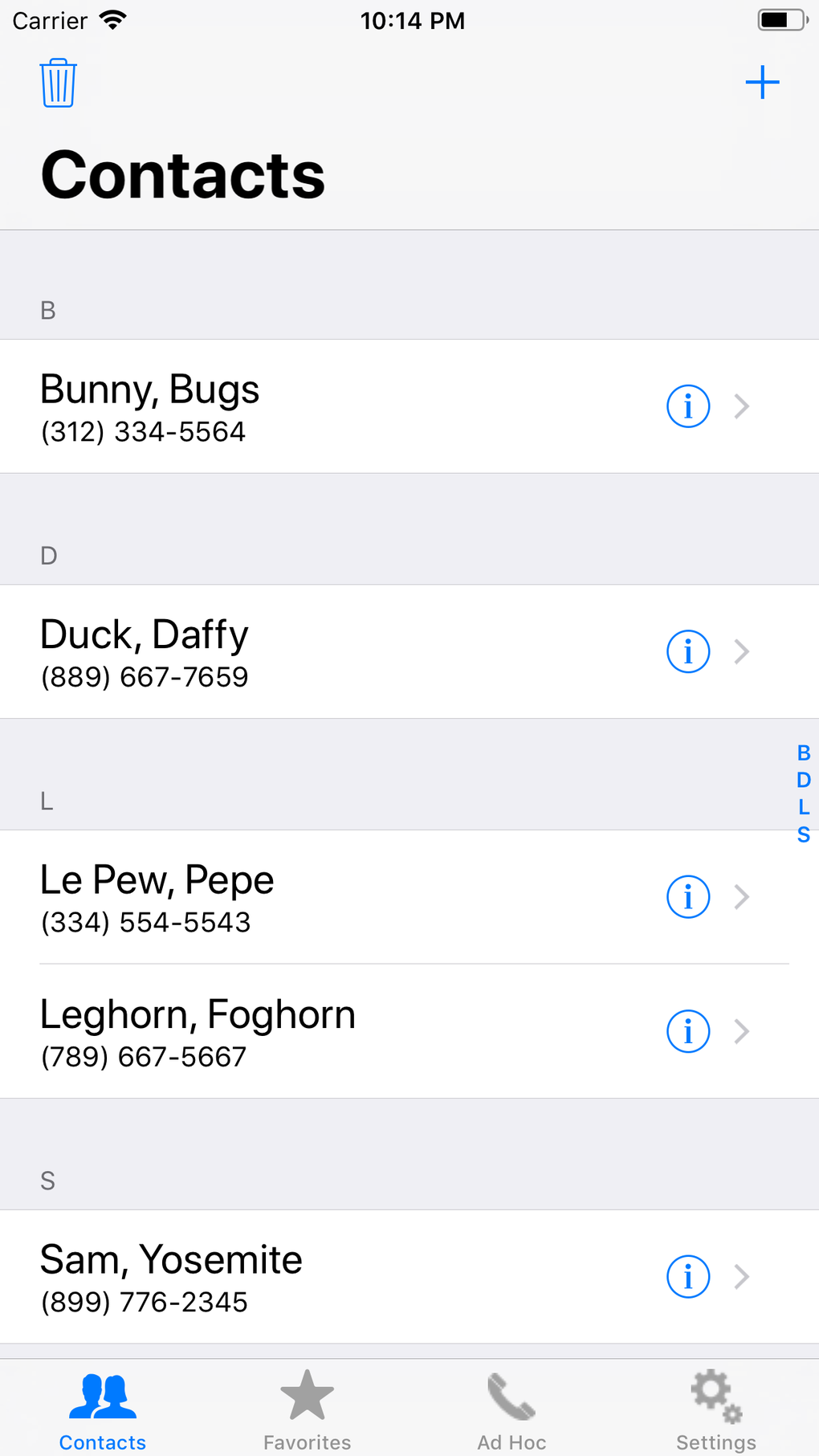View info for Bunny, Bugs
This screenshot has width=819, height=1456.
tap(687, 406)
